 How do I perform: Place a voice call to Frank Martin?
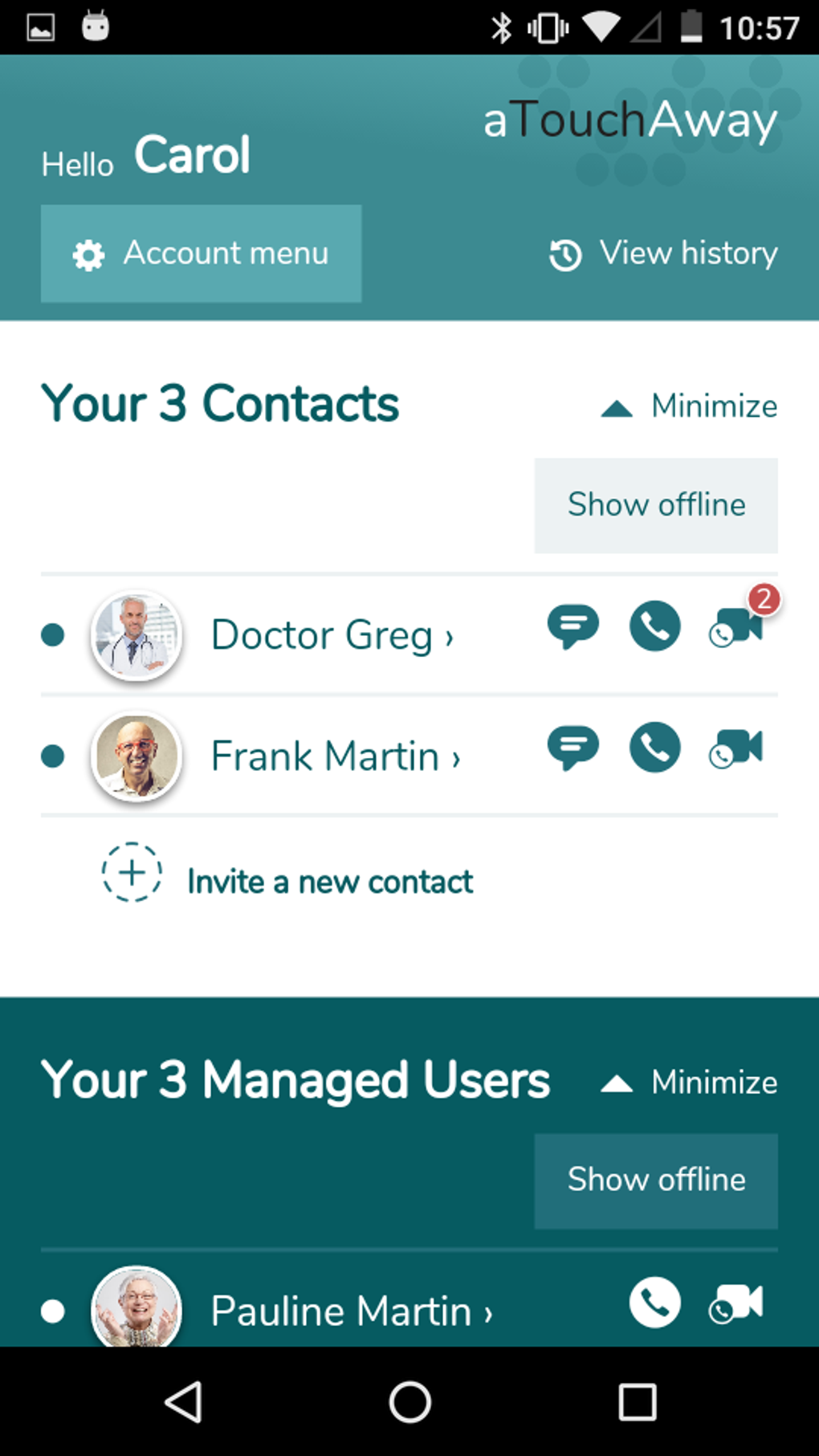[x=654, y=748]
